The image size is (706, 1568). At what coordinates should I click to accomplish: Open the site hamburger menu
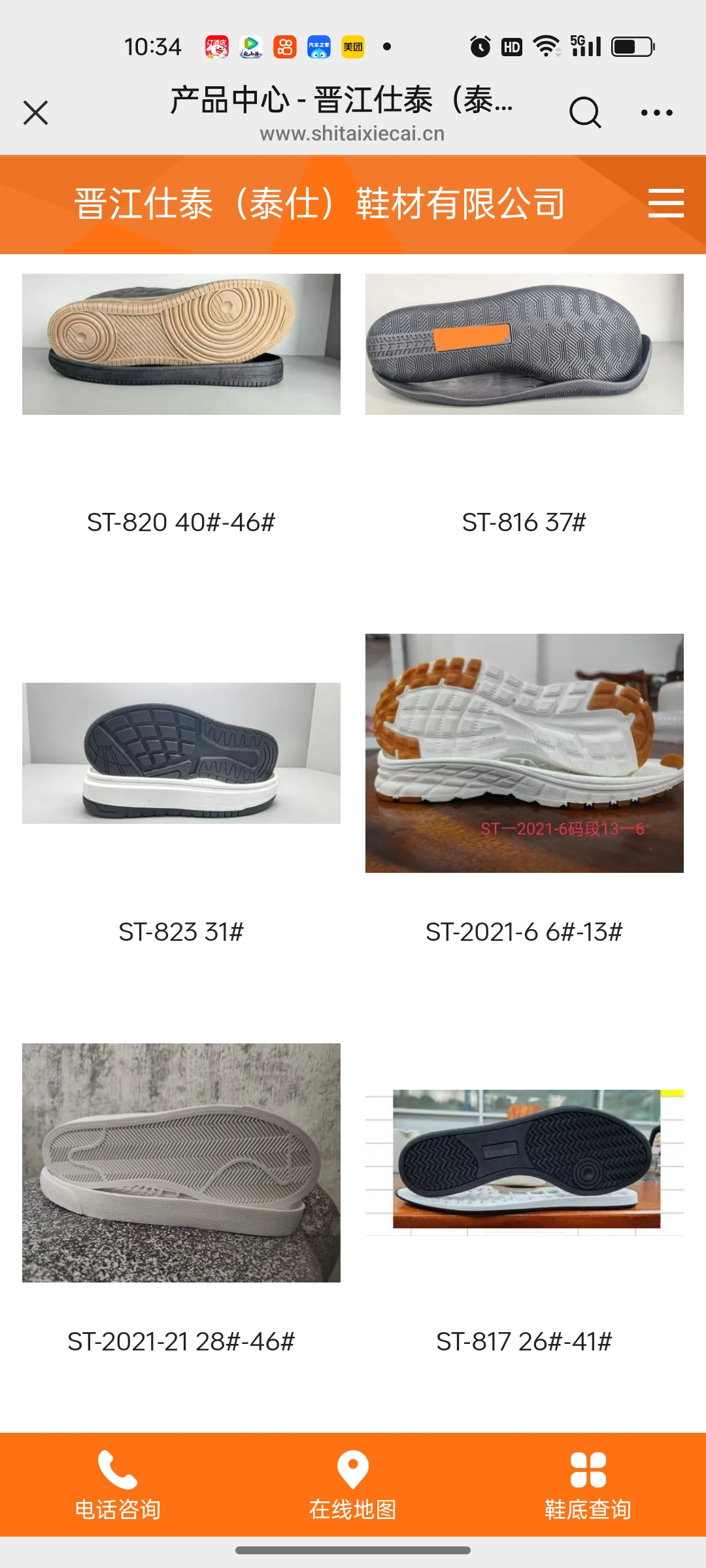[x=665, y=203]
